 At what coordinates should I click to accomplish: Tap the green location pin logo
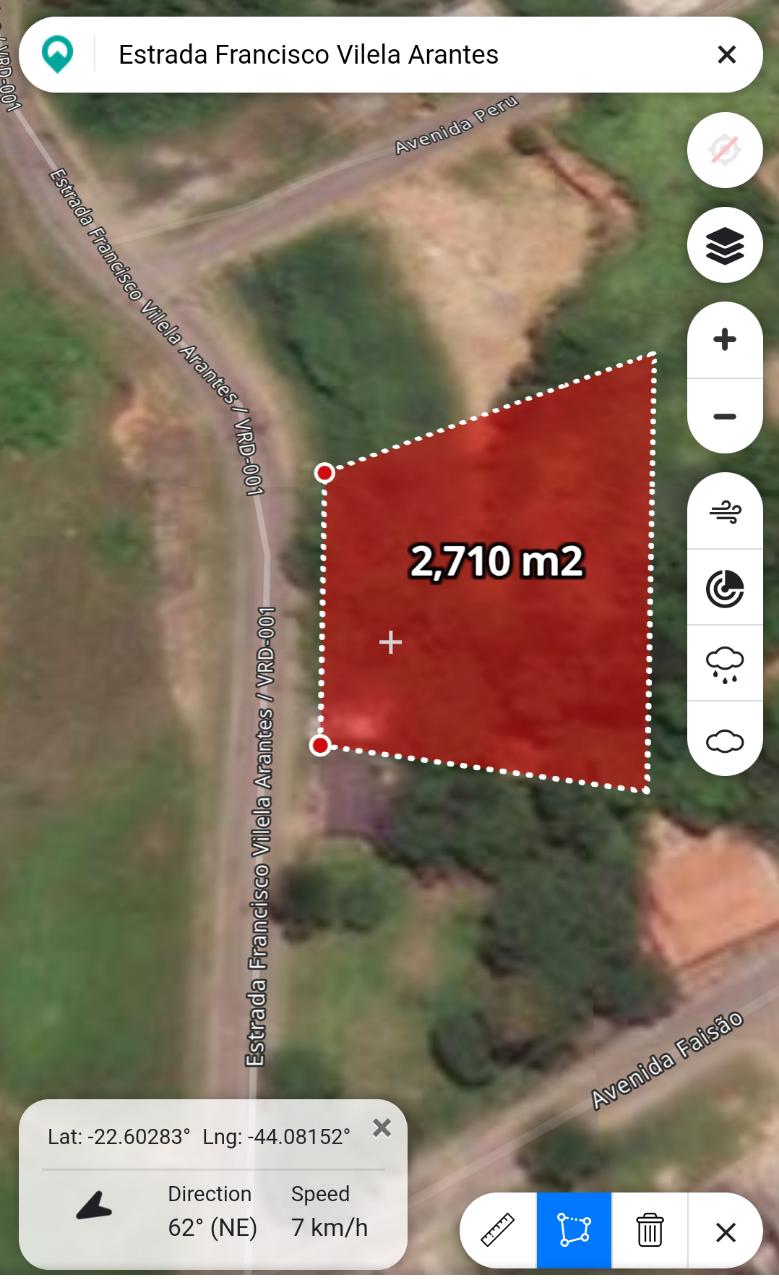58,54
